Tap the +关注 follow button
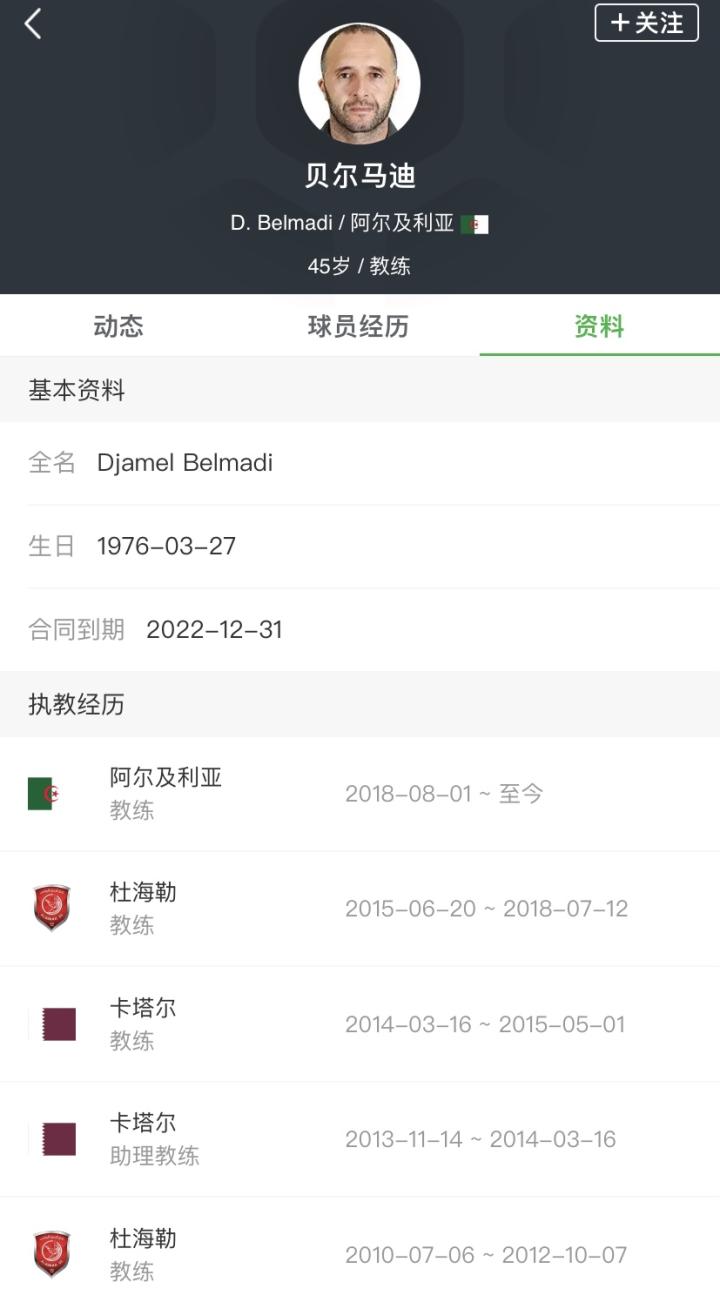The height and width of the screenshot is (1302, 720). click(646, 23)
